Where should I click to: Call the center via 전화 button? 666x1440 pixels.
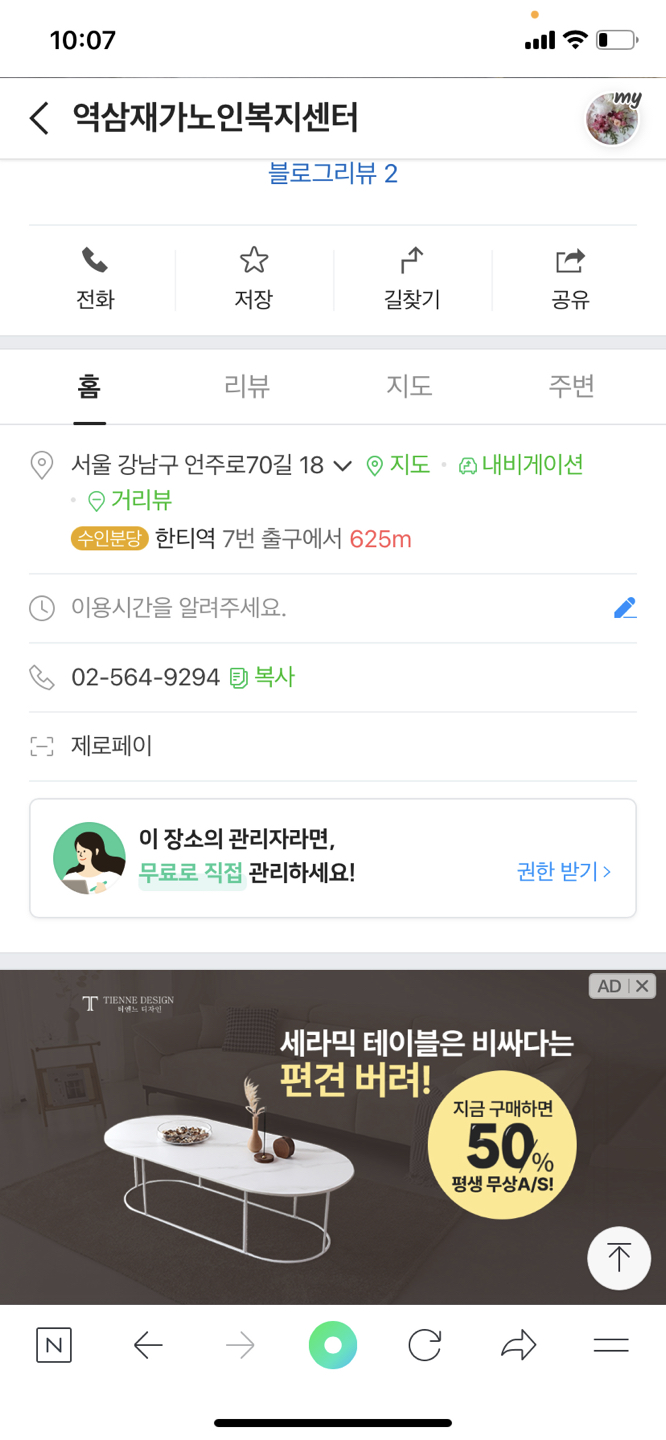95,279
